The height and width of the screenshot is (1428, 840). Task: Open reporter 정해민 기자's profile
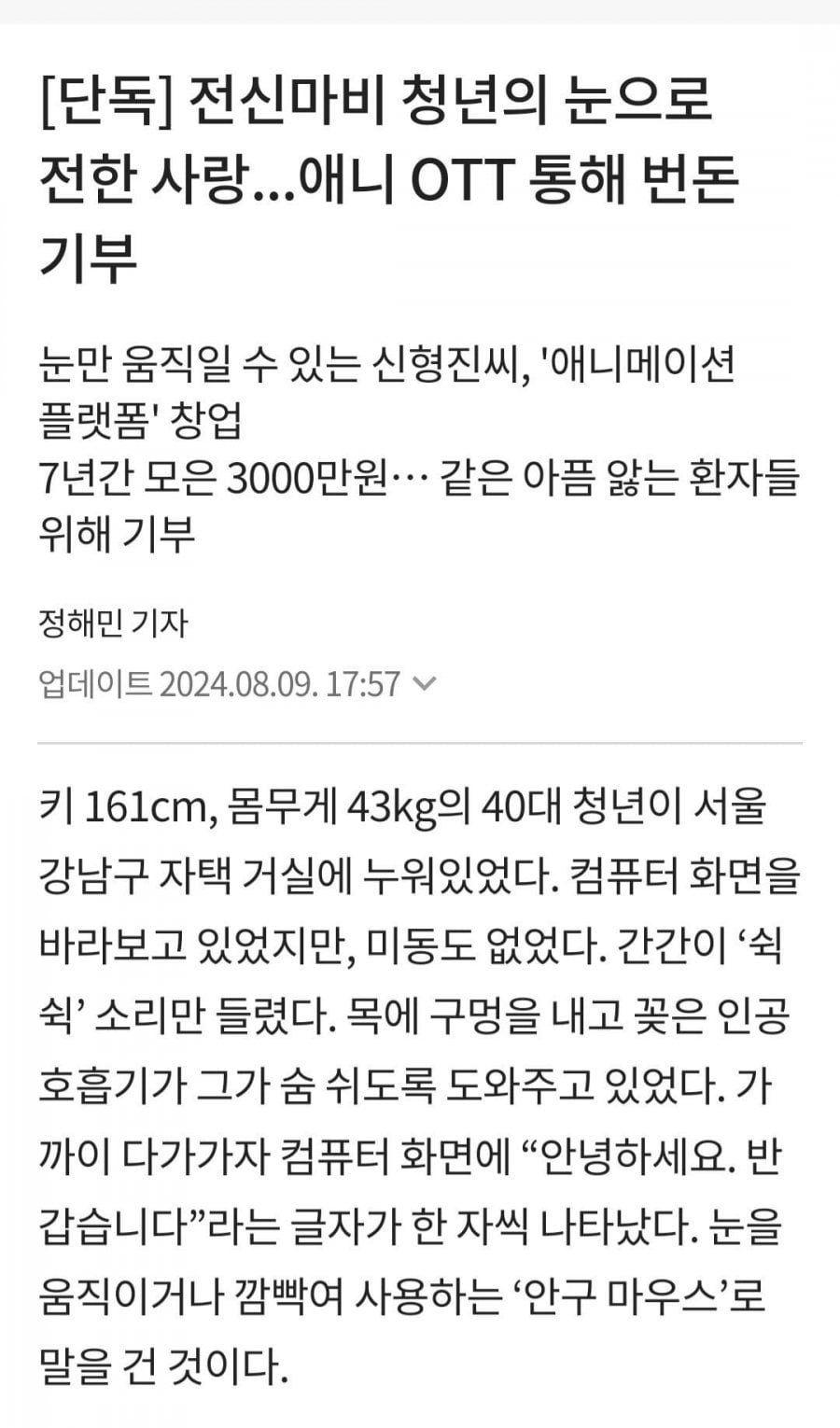113,623
